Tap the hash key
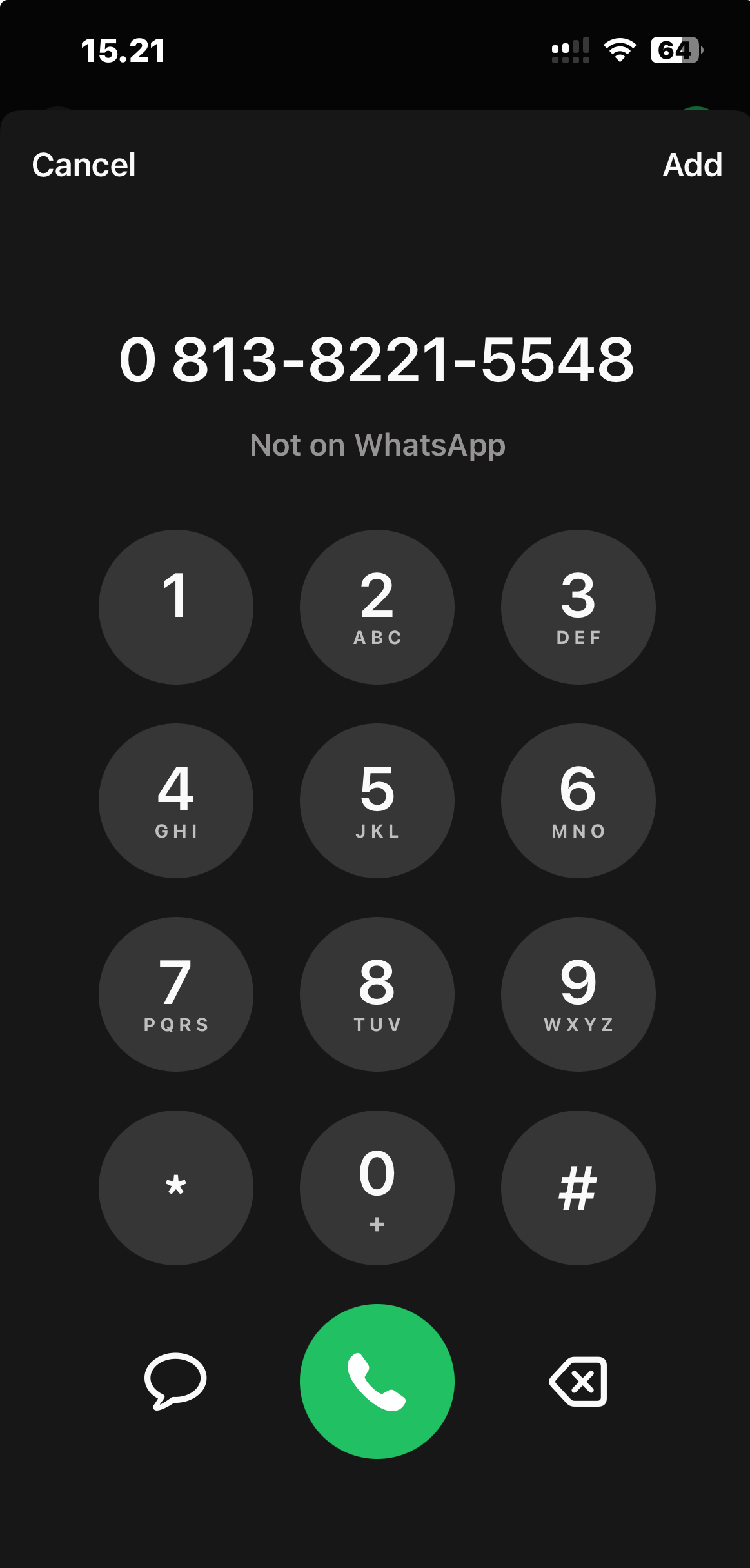Viewport: 750px width, 1568px height. [x=578, y=1188]
